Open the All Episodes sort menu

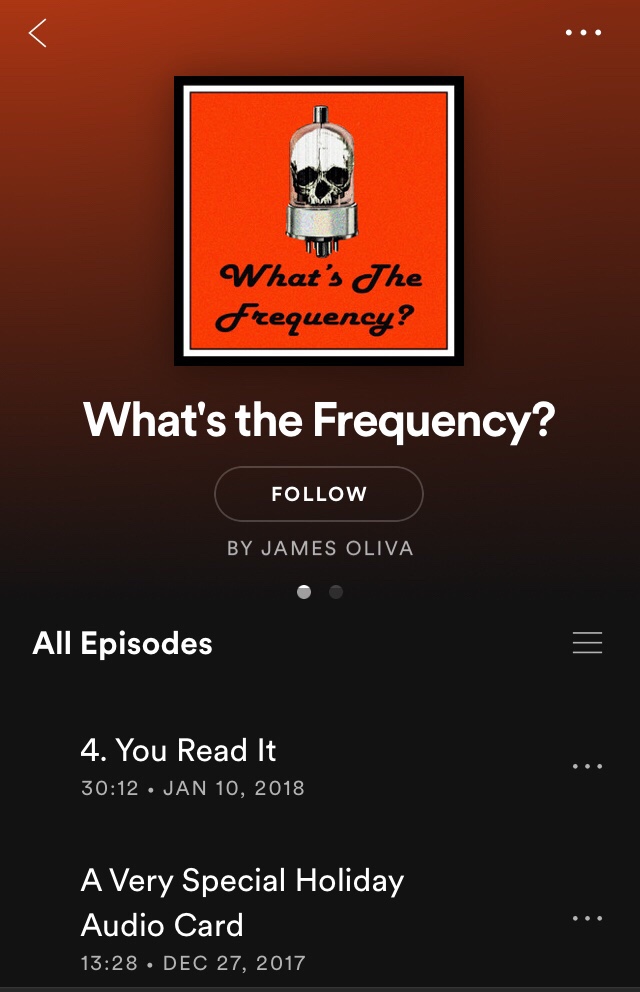(587, 643)
